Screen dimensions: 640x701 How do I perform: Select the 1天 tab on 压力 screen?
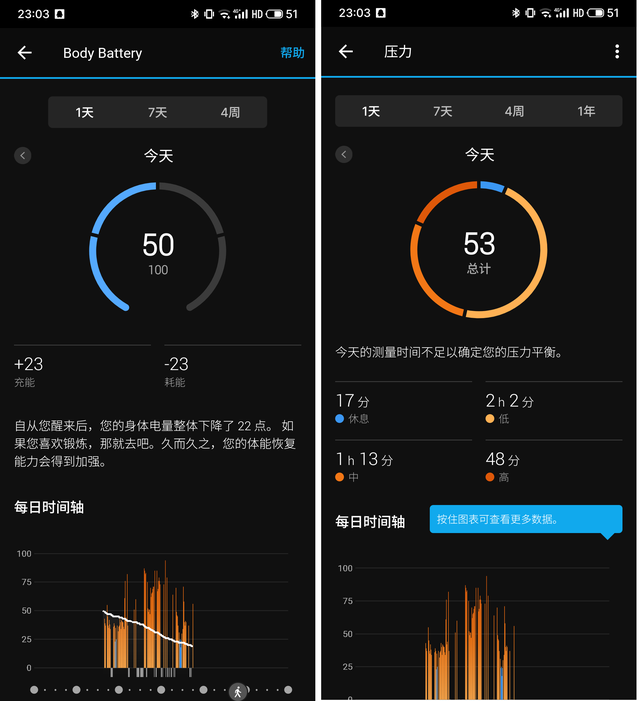point(371,111)
